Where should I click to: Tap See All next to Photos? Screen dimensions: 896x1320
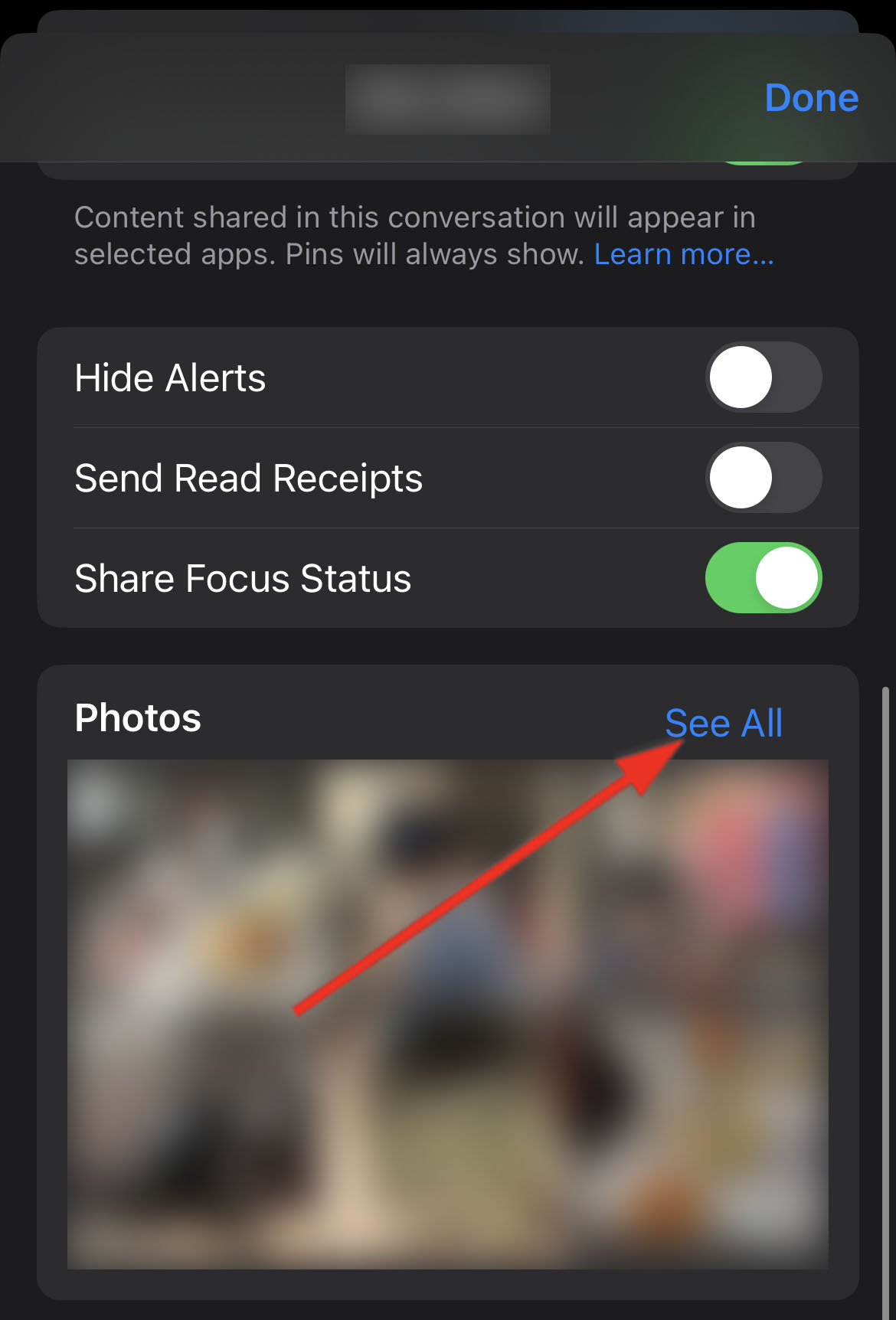pos(723,723)
